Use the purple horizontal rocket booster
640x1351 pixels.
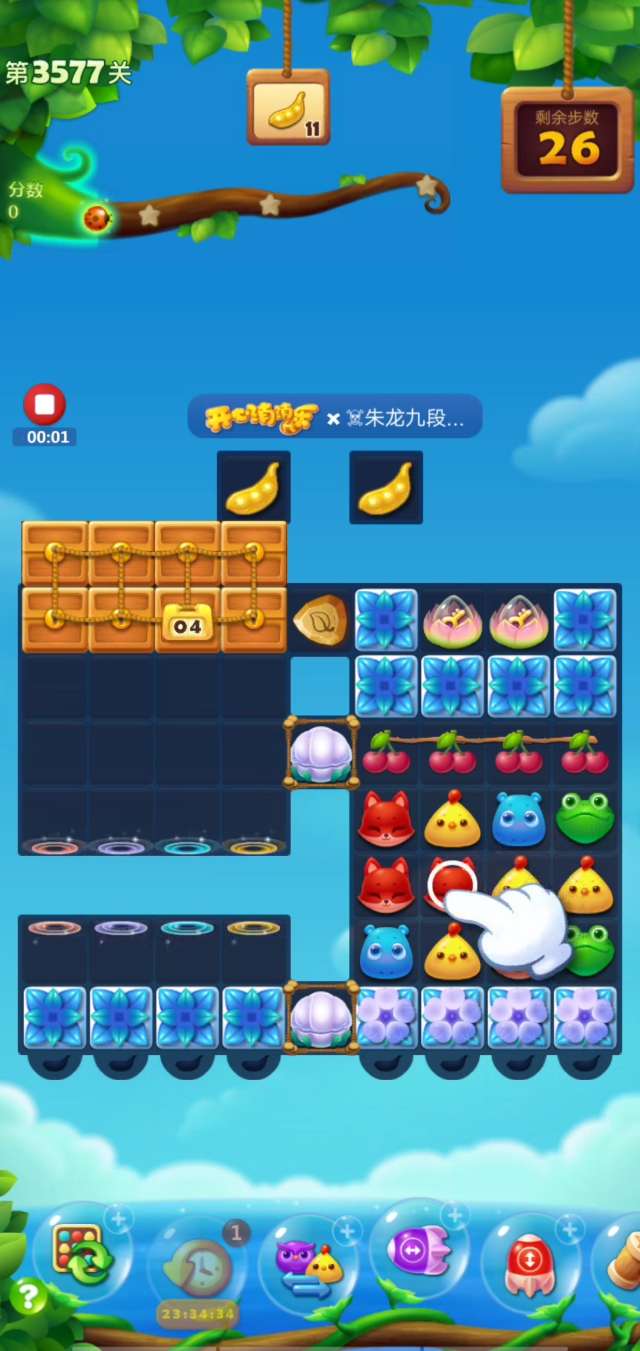pyautogui.click(x=418, y=1250)
